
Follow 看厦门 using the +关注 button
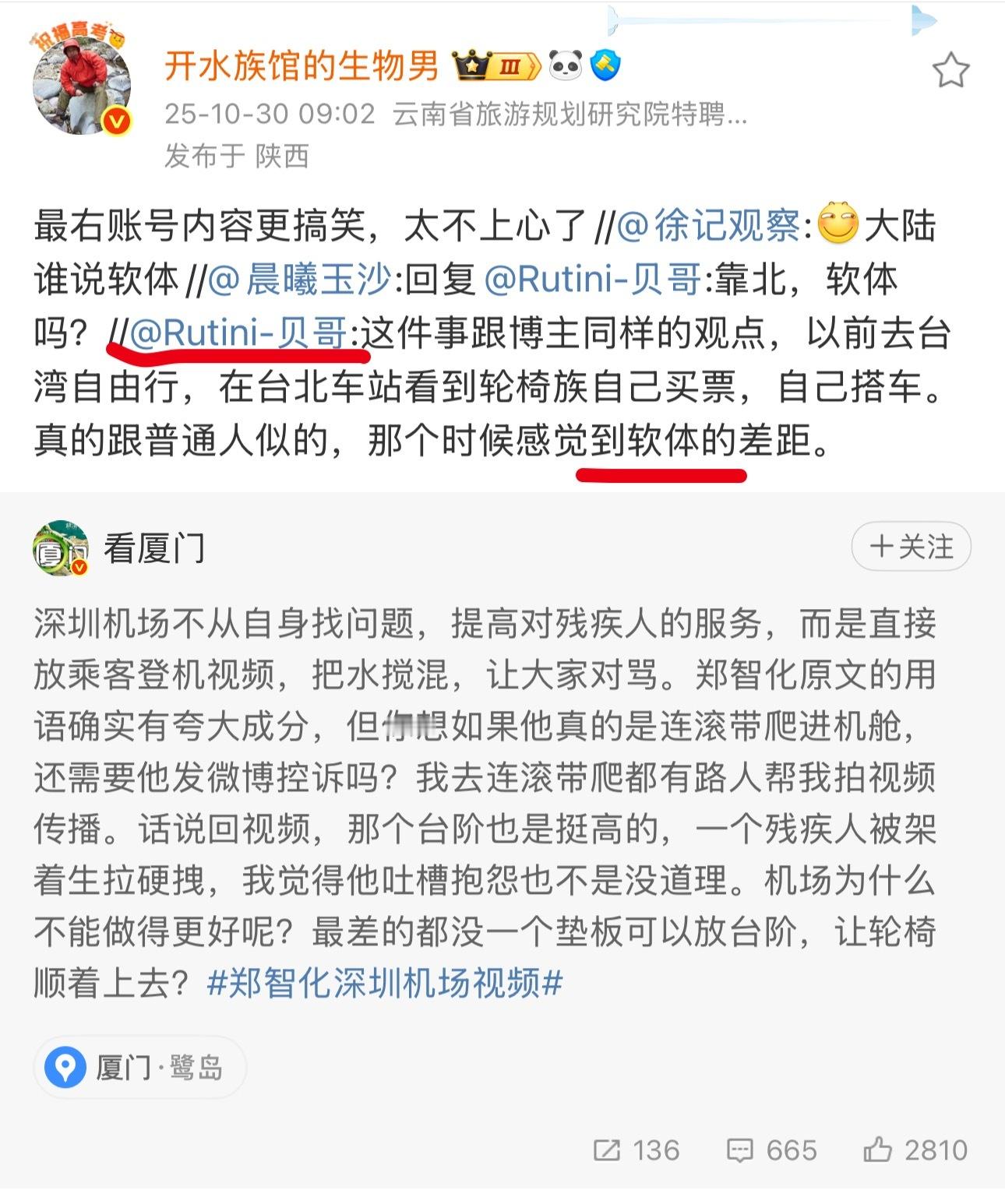(x=910, y=547)
